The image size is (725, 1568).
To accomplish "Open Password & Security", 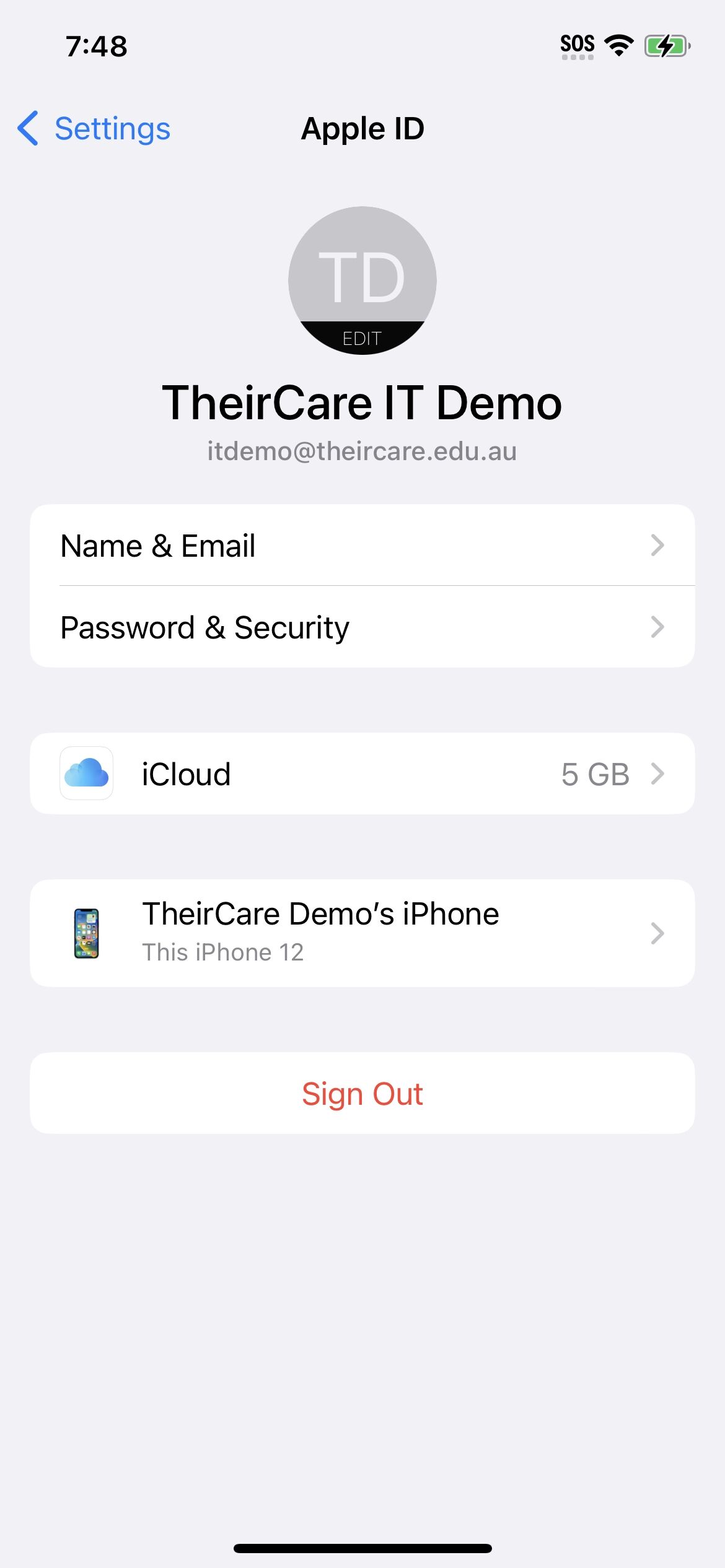I will pos(362,627).
